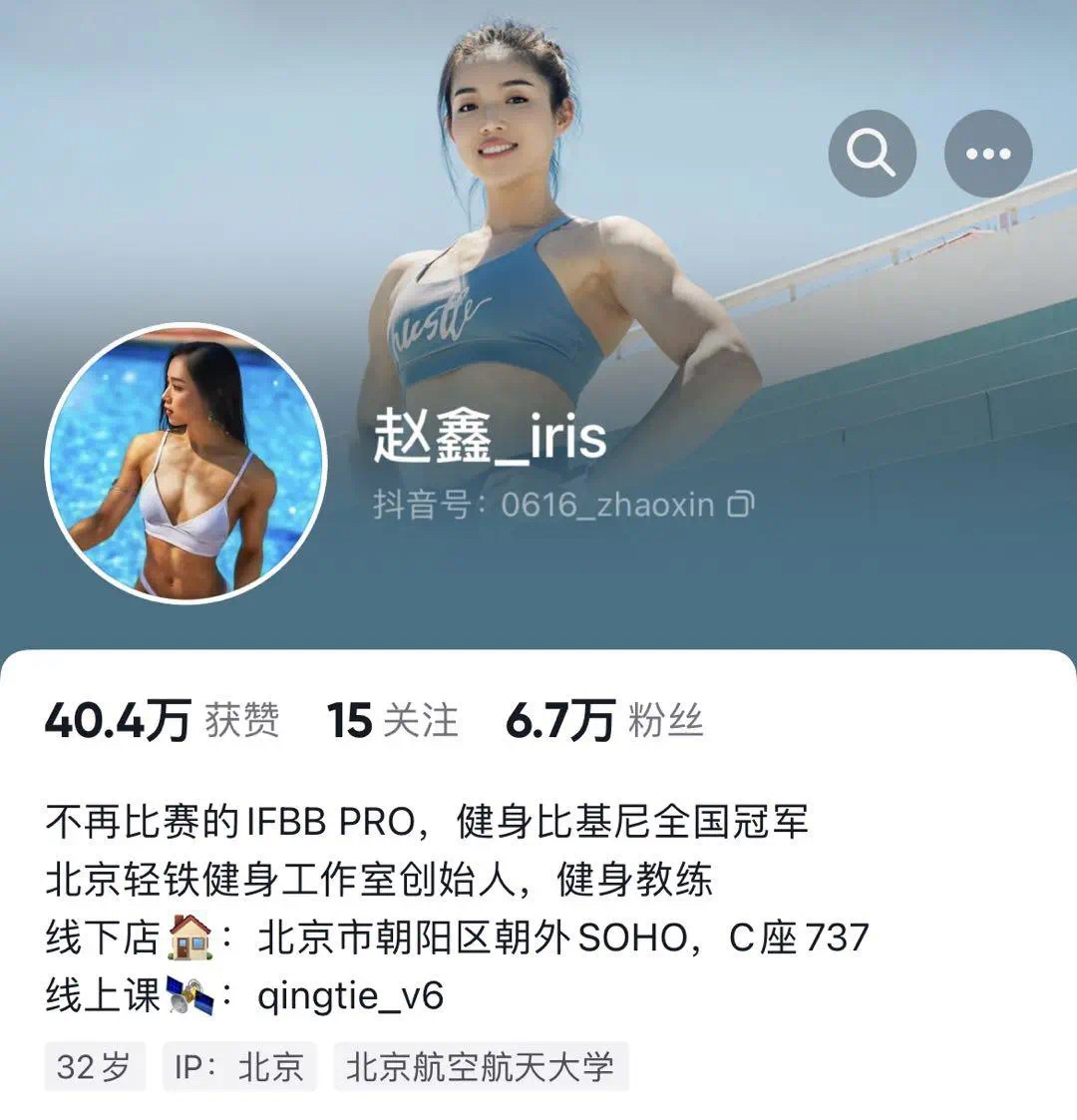Open search on this profile
This screenshot has width=1077, height=1120.
point(872,153)
